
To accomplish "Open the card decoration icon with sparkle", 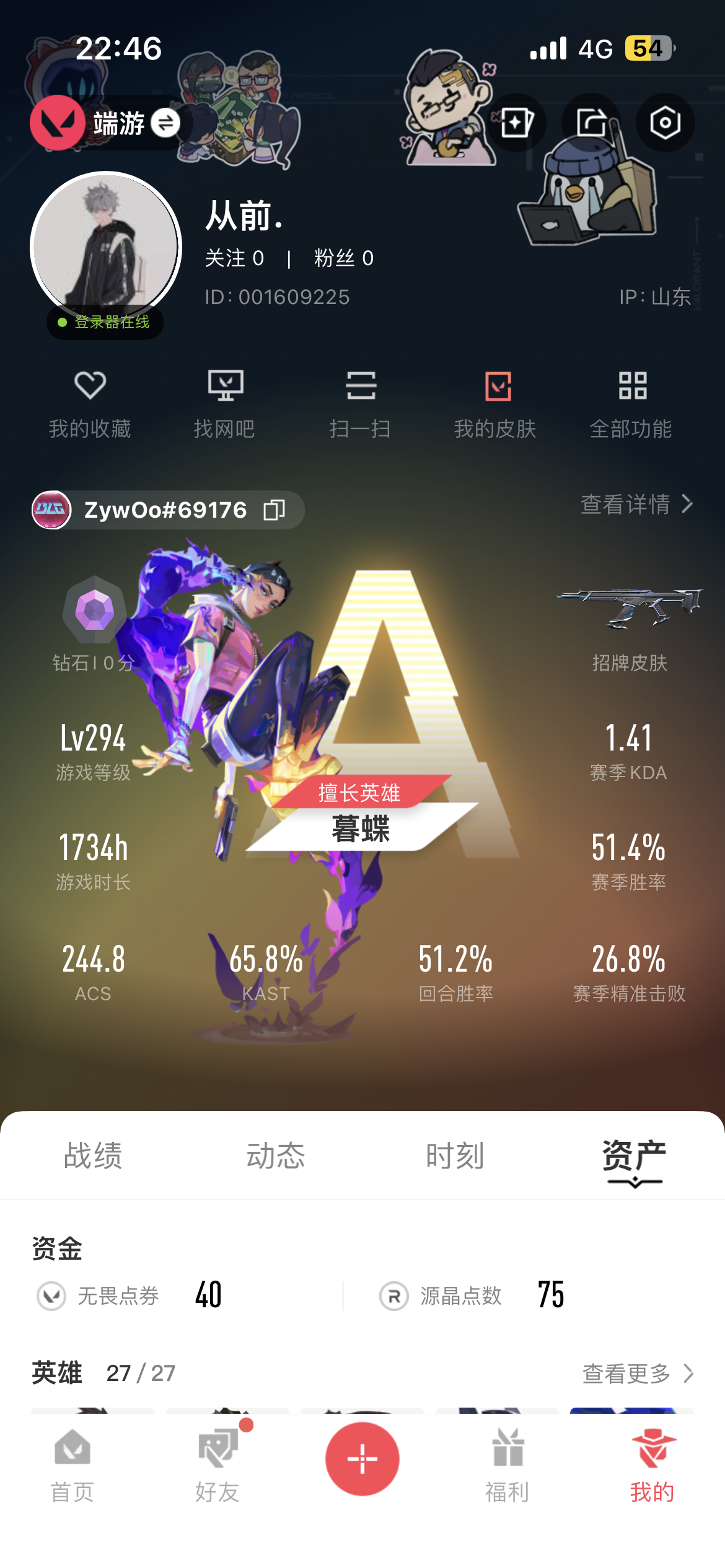I will (516, 123).
